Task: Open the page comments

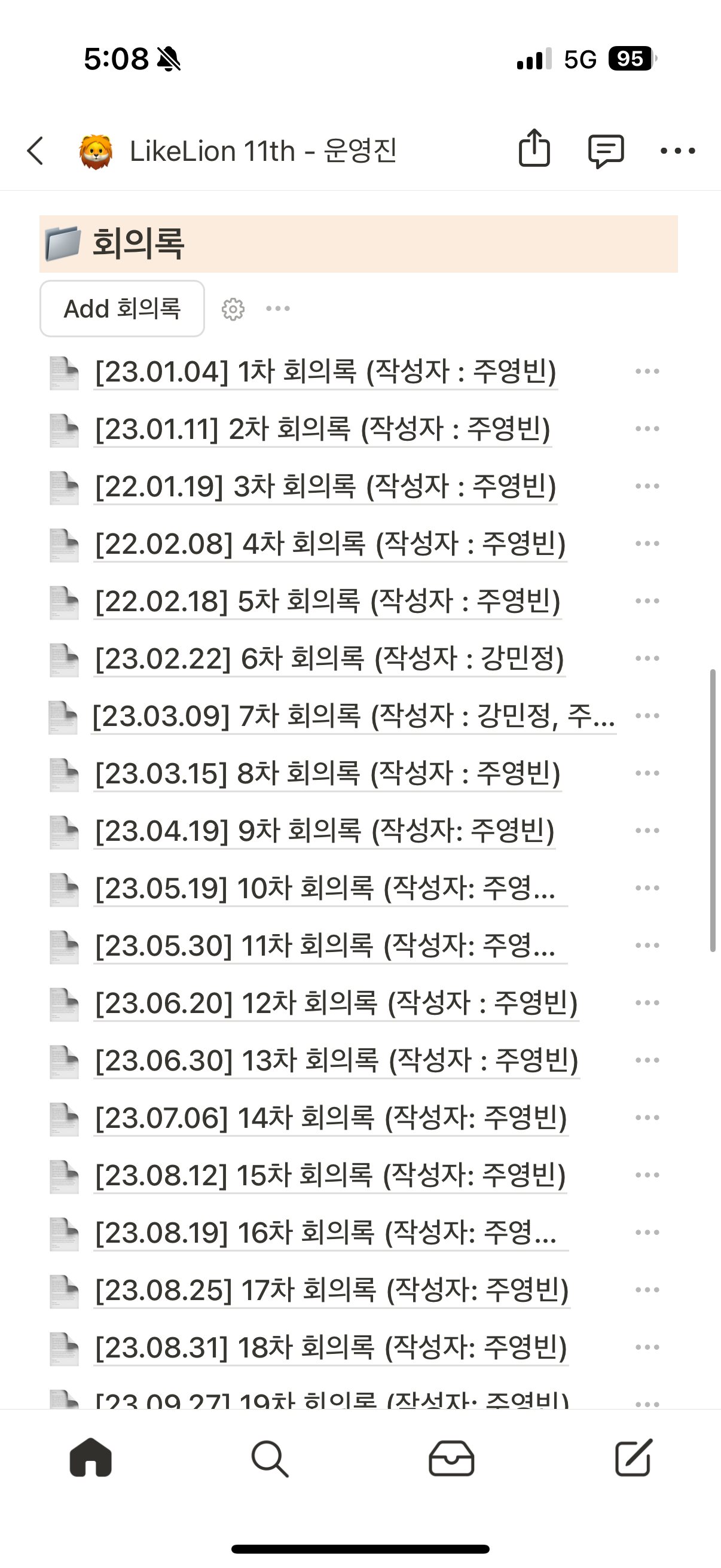Action: 606,150
